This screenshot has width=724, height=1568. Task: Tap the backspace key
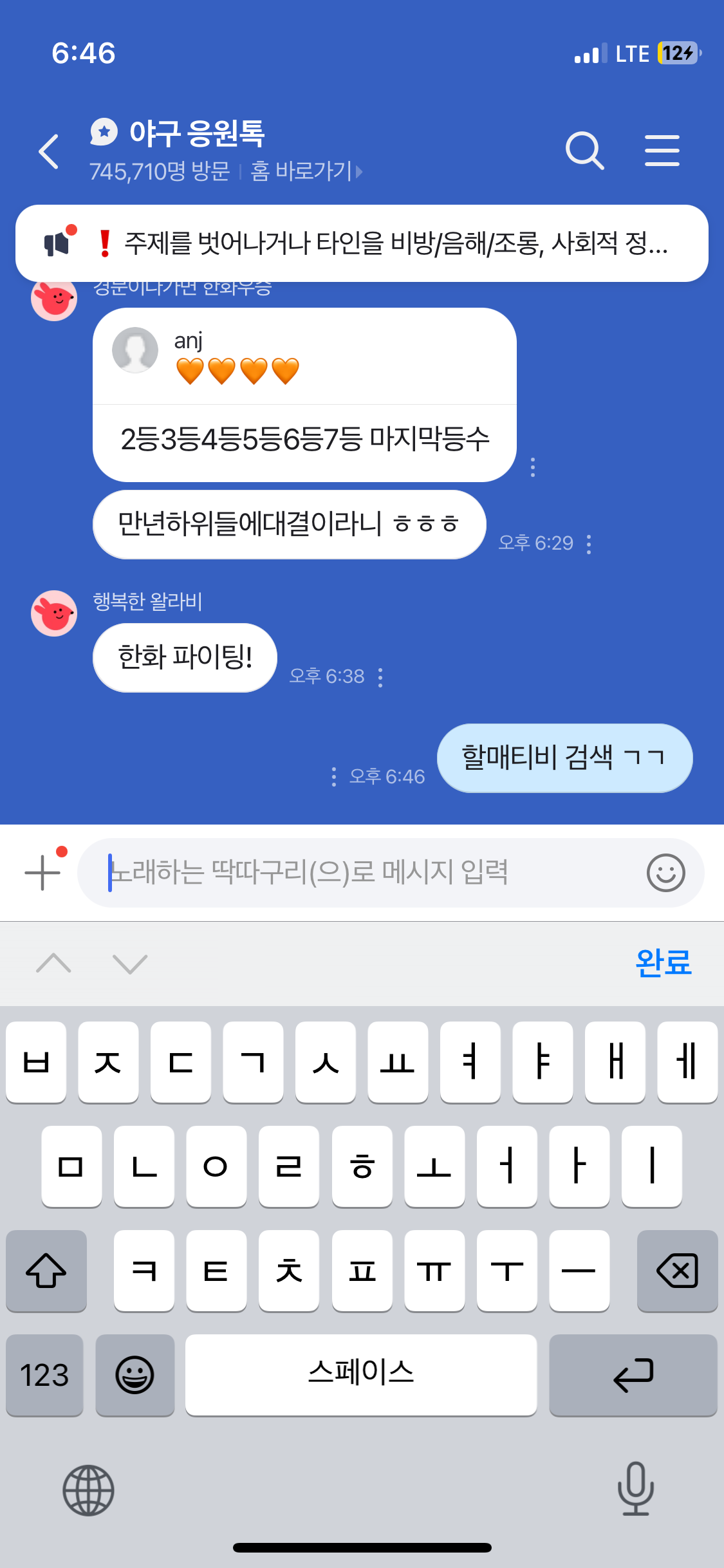pos(677,1271)
